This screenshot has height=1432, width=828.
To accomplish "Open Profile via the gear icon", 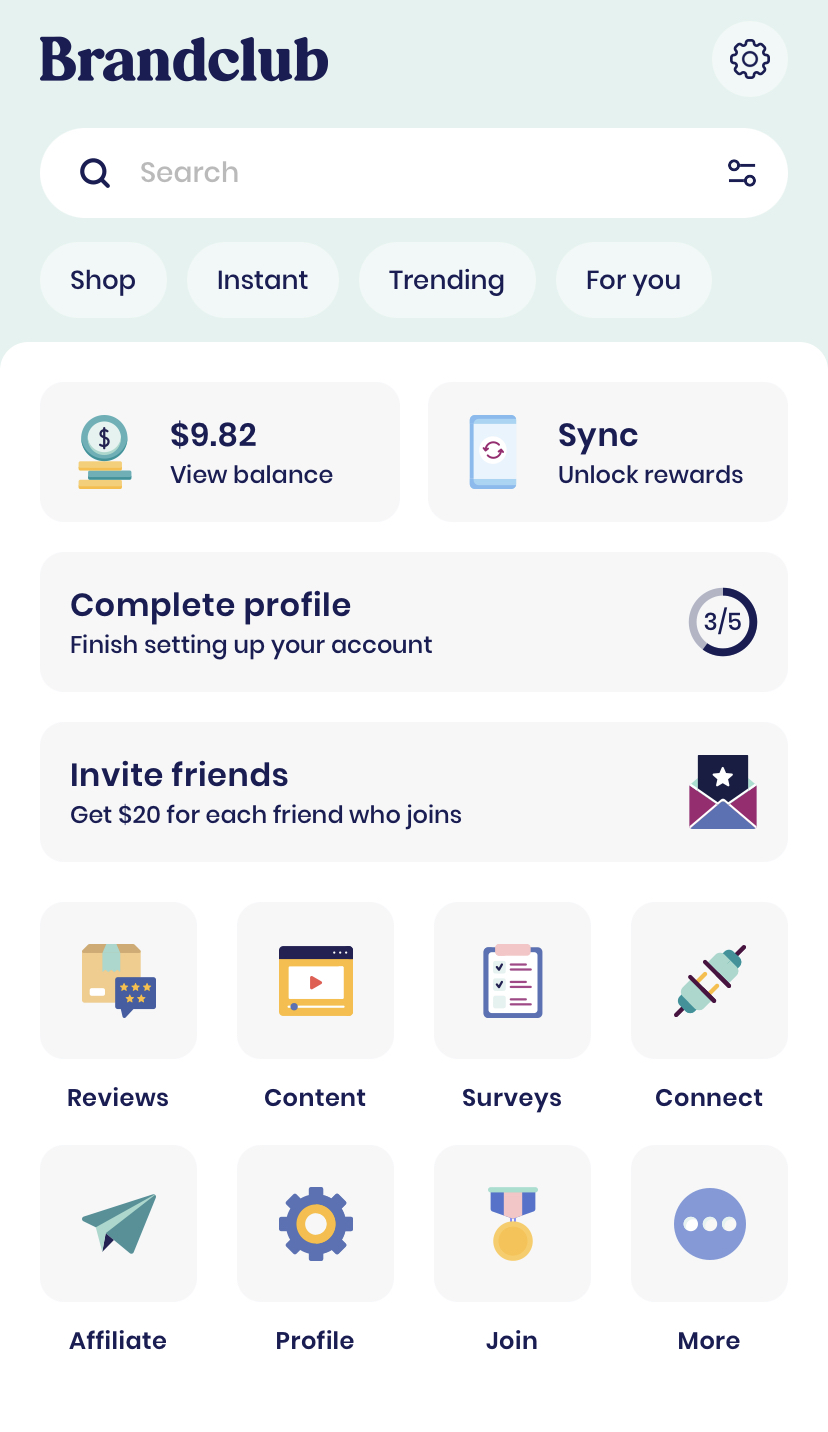I will coord(315,1223).
